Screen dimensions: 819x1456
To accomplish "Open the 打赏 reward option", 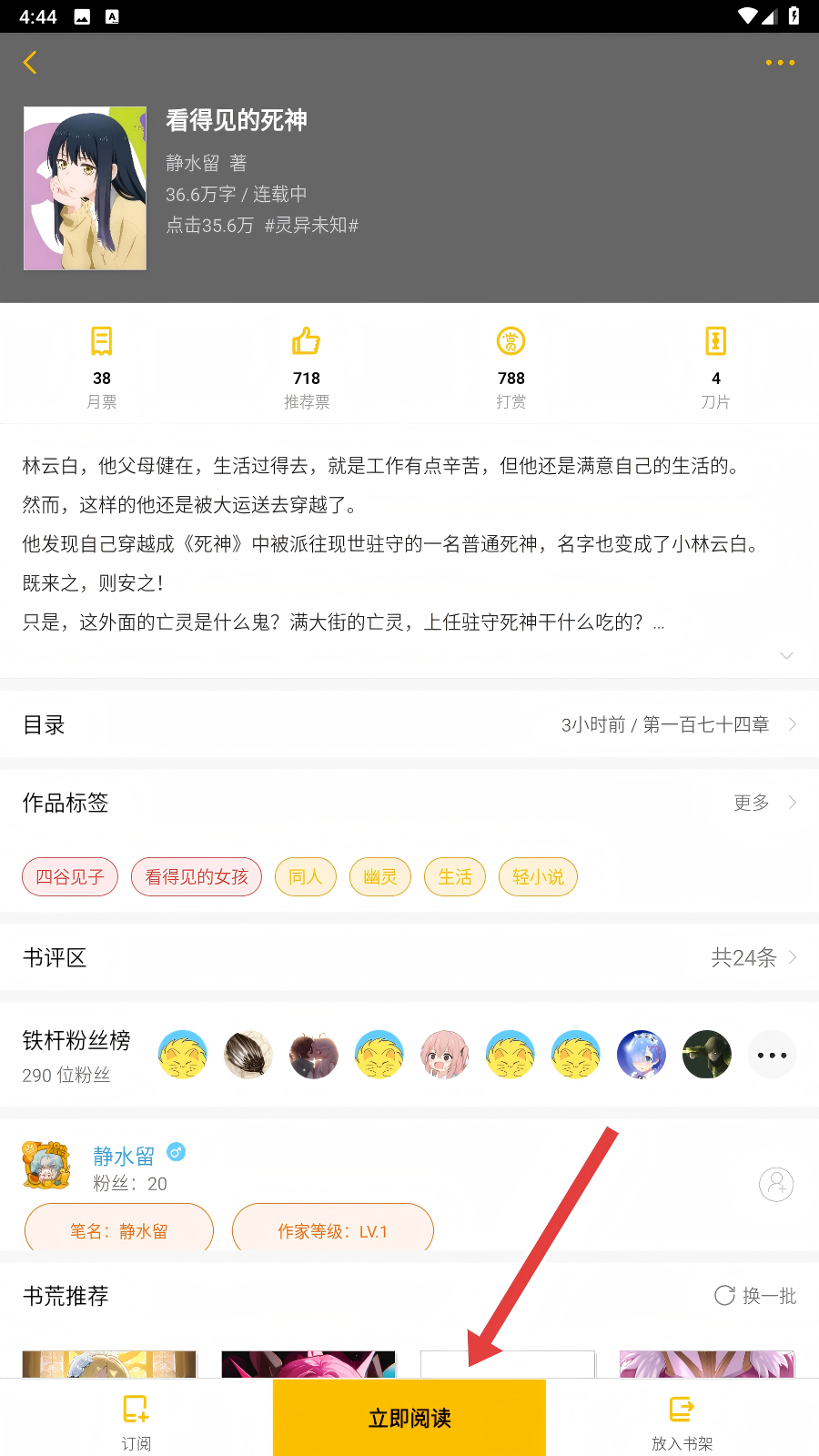I will pos(511,367).
